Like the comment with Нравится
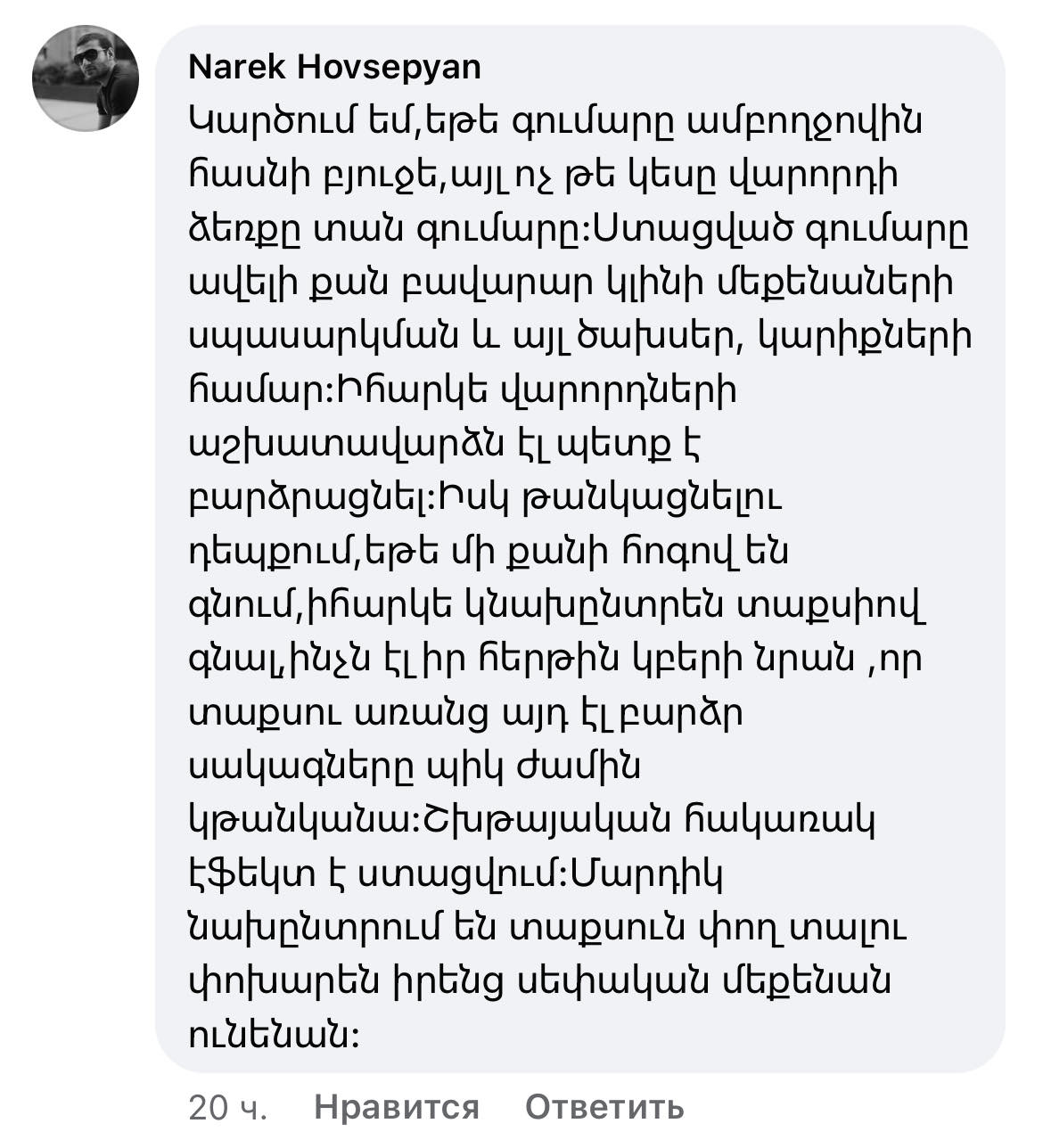Screen dimensions: 1043x1148 [397, 1107]
